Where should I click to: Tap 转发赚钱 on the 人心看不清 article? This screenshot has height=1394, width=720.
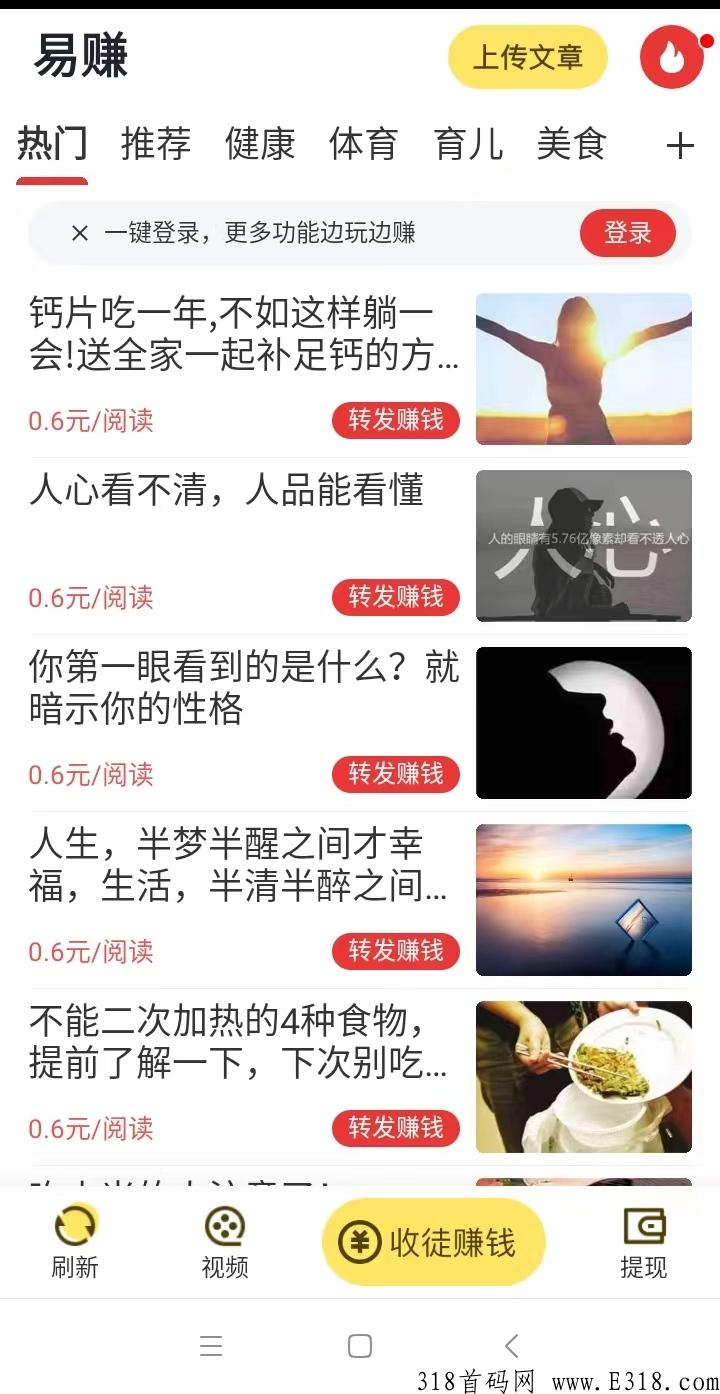395,597
